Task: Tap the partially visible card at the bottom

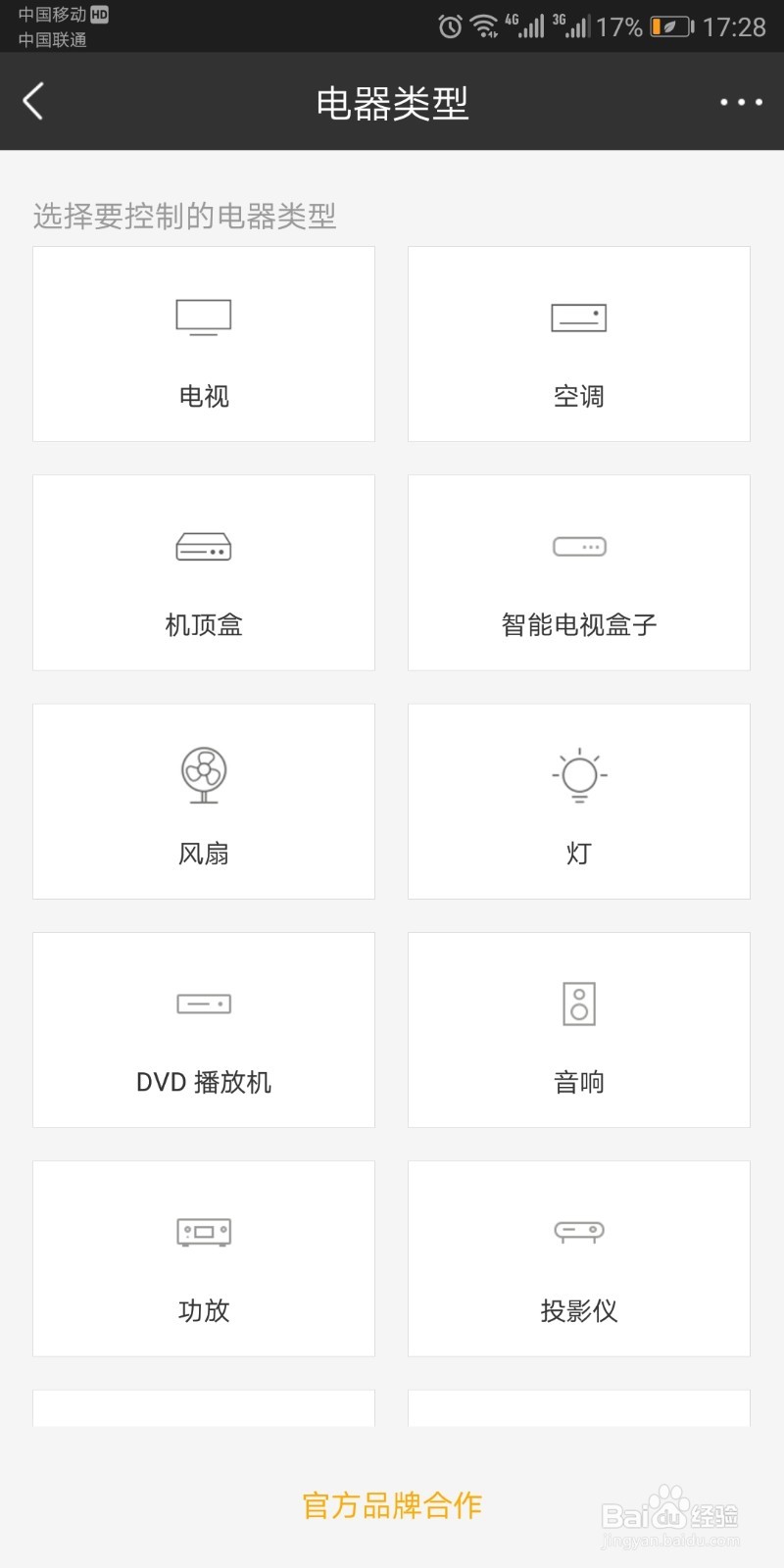Action: [x=203, y=1411]
